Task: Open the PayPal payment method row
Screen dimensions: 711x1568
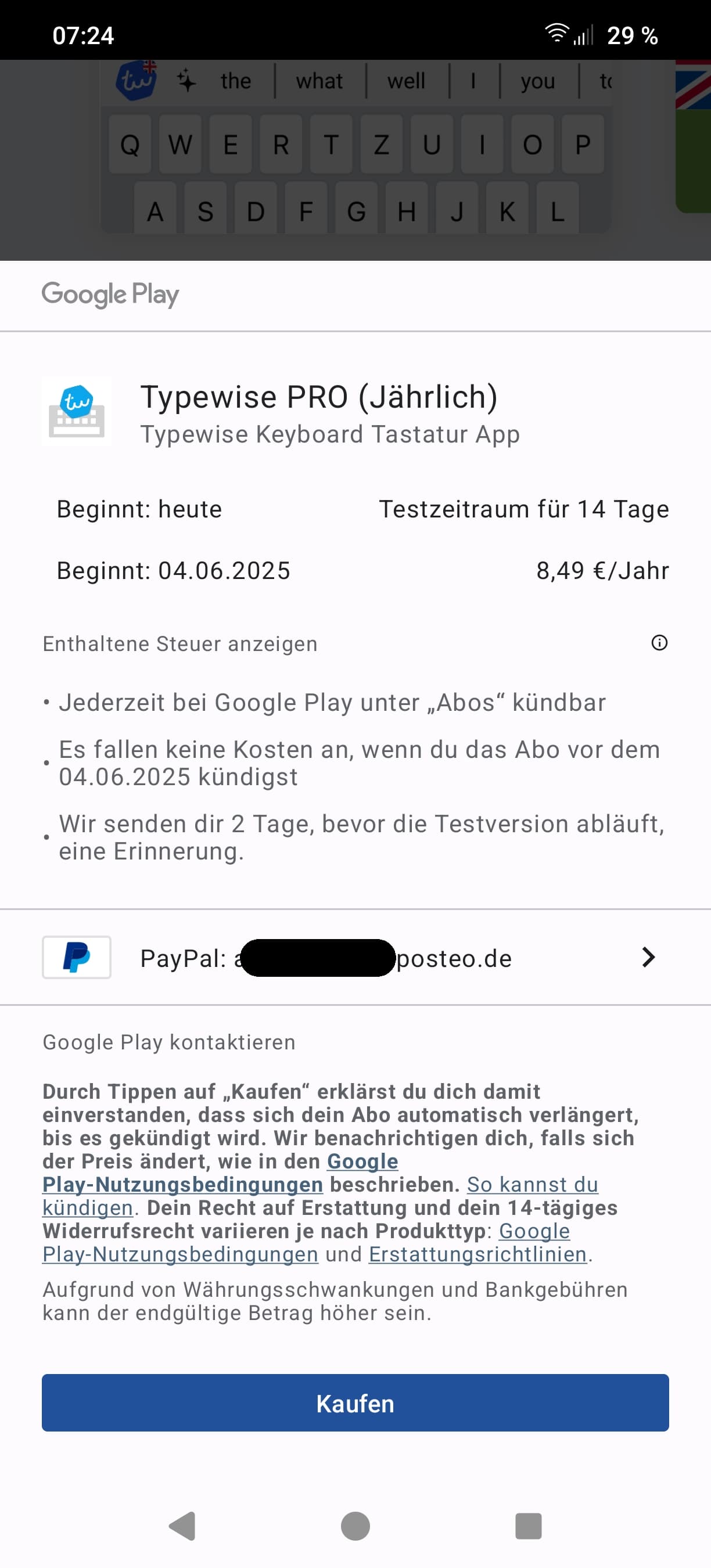Action: (355, 958)
